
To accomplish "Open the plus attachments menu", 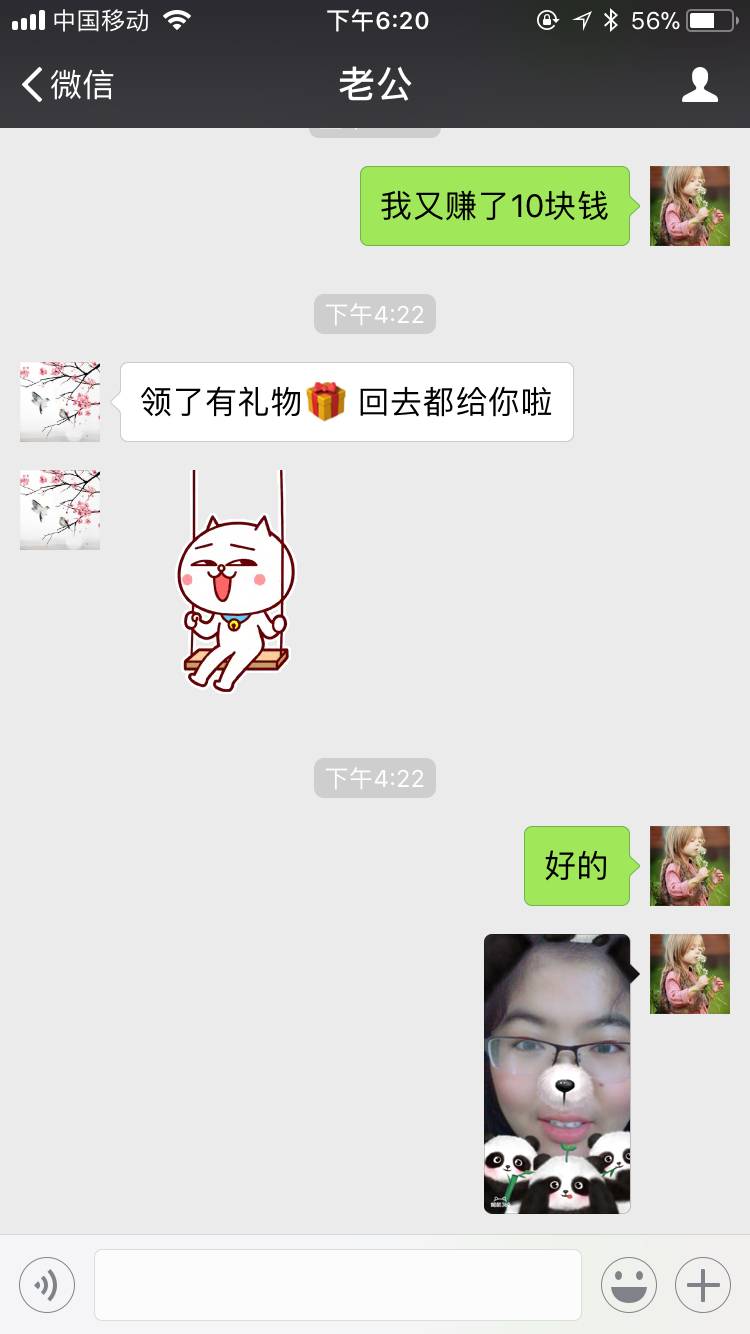I will click(x=703, y=1285).
